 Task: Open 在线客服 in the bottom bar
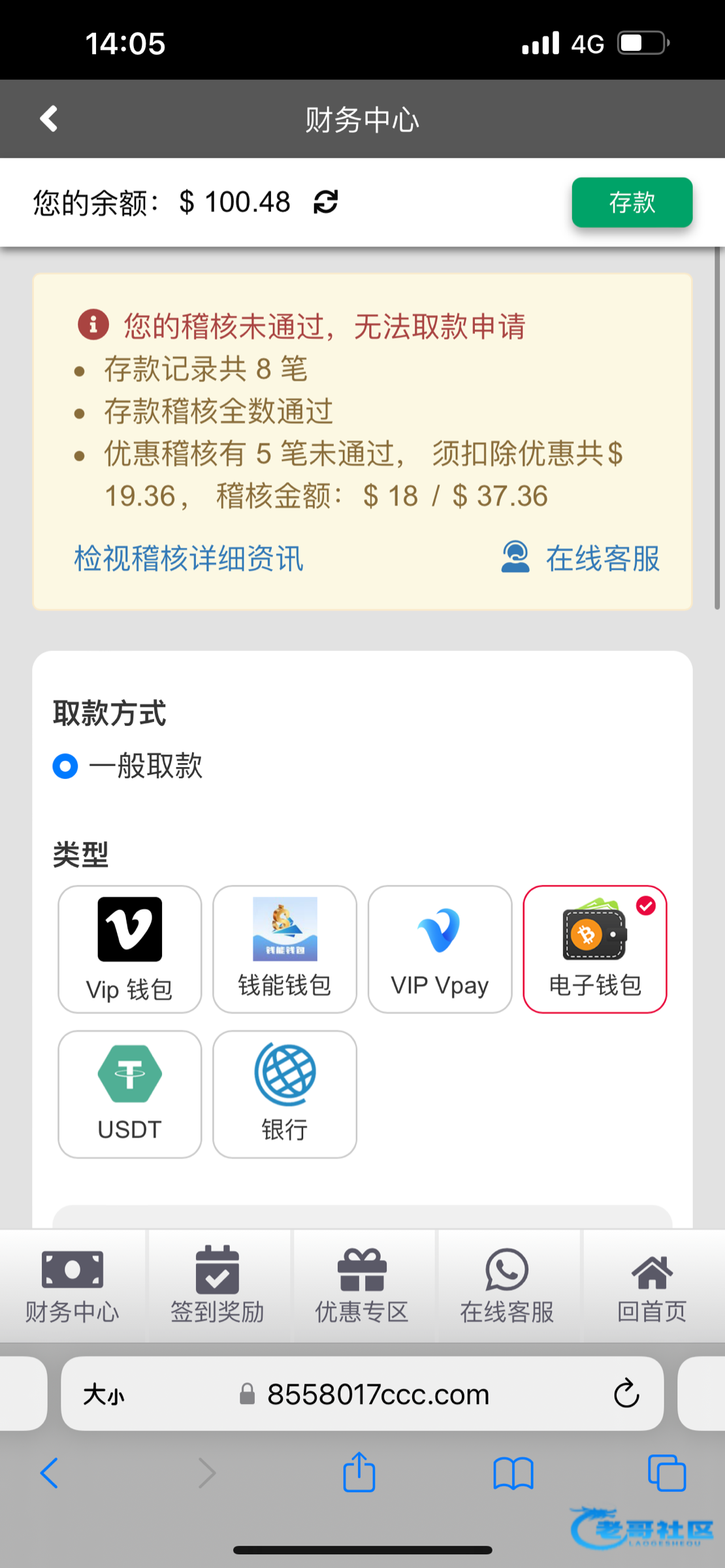507,1285
